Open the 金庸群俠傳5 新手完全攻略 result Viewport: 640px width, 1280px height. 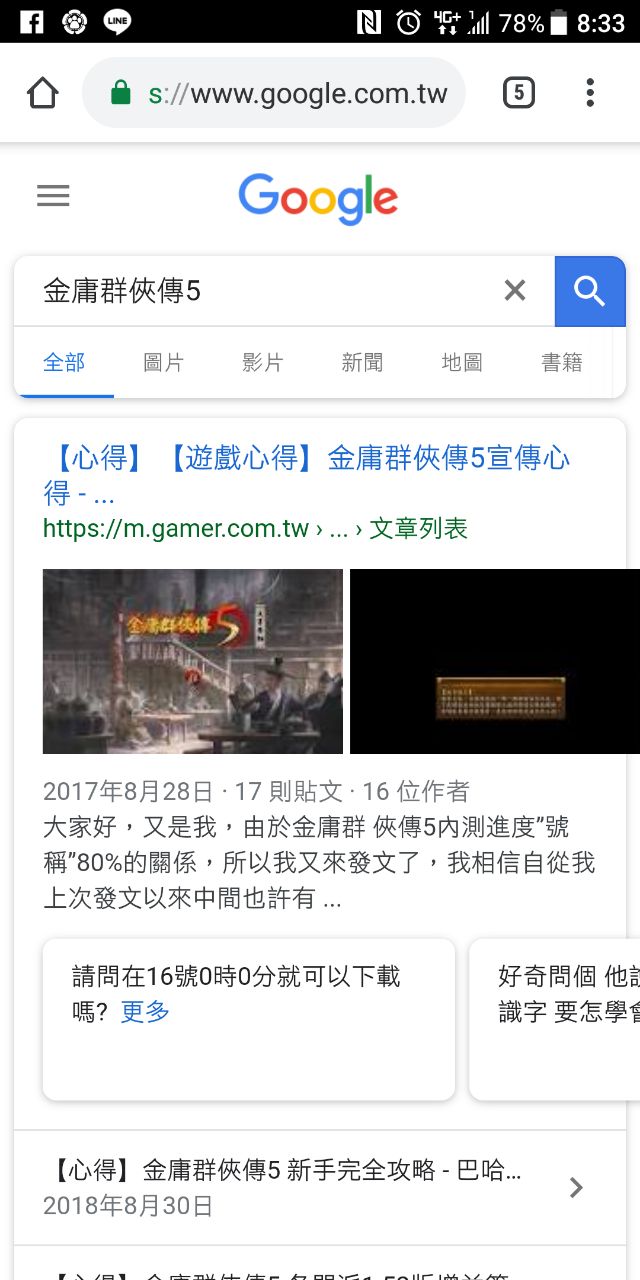click(300, 1170)
